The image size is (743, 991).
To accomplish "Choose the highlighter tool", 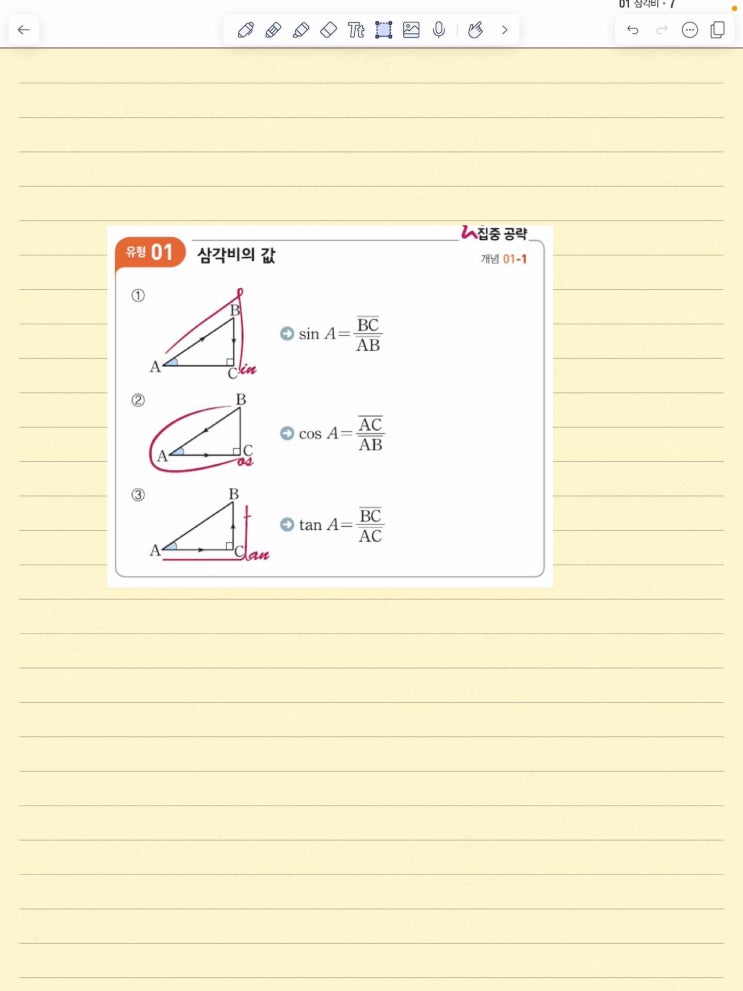I will [301, 30].
